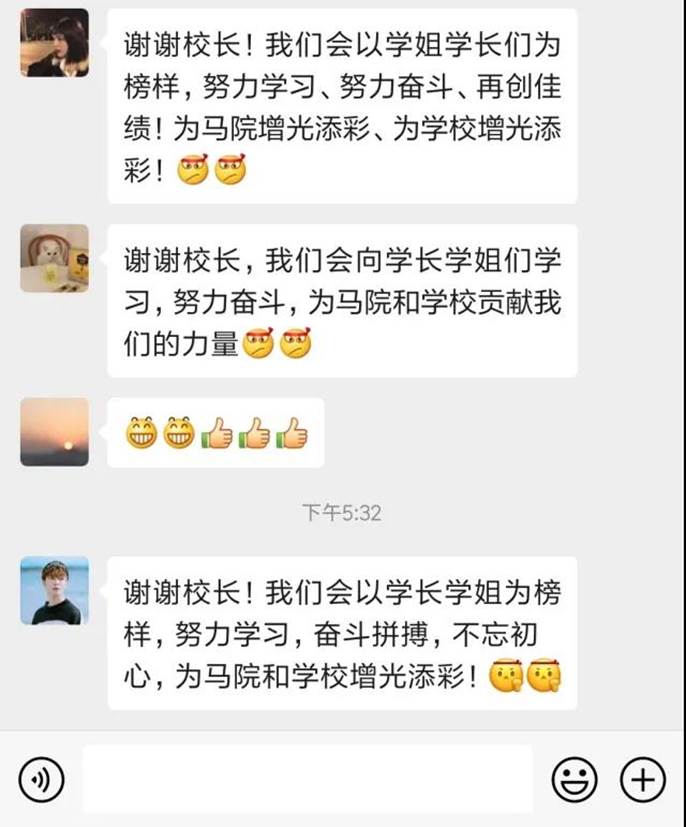The height and width of the screenshot is (827, 686).
Task: Open the plus attachment menu
Action: pos(643,778)
